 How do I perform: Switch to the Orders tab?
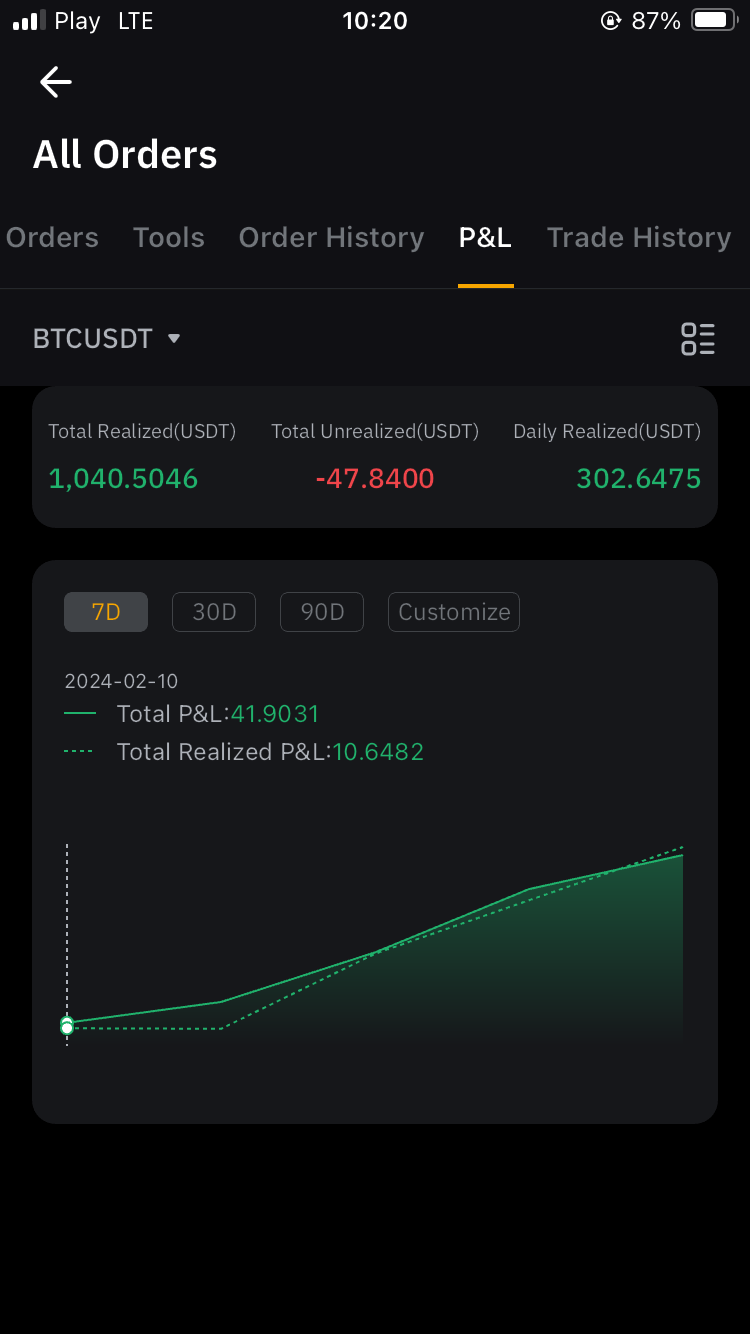tap(52, 238)
